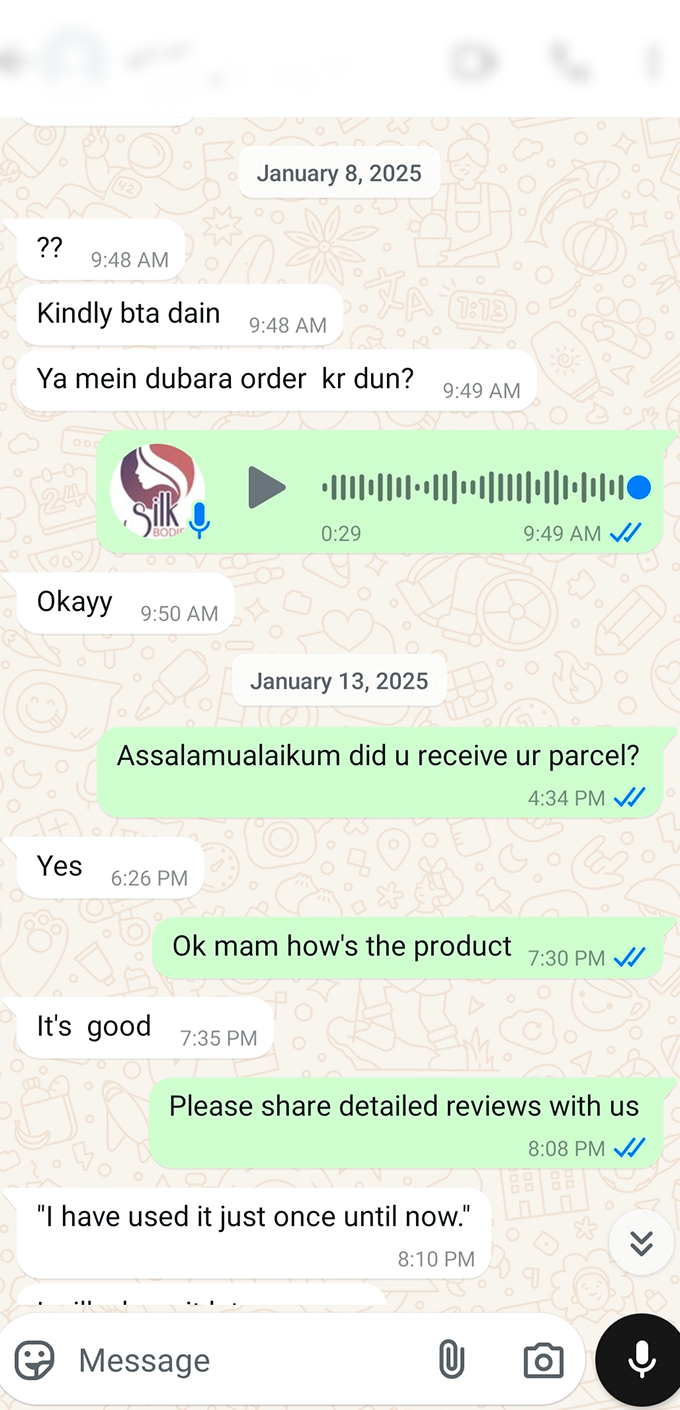Viewport: 680px width, 1410px height.
Task: Open the attachment paperclip menu
Action: [452, 1360]
